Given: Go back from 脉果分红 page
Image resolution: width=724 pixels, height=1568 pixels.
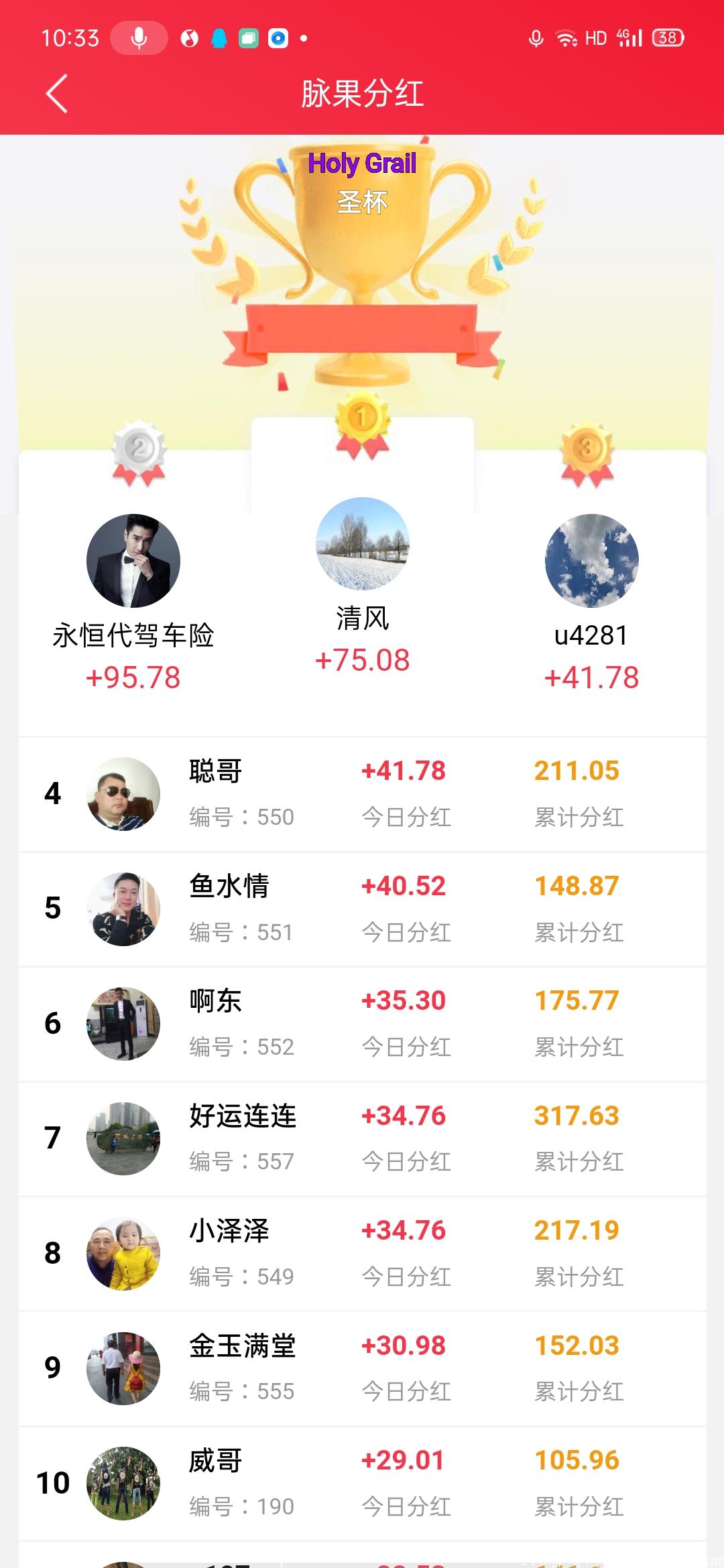Looking at the screenshot, I should (58, 94).
